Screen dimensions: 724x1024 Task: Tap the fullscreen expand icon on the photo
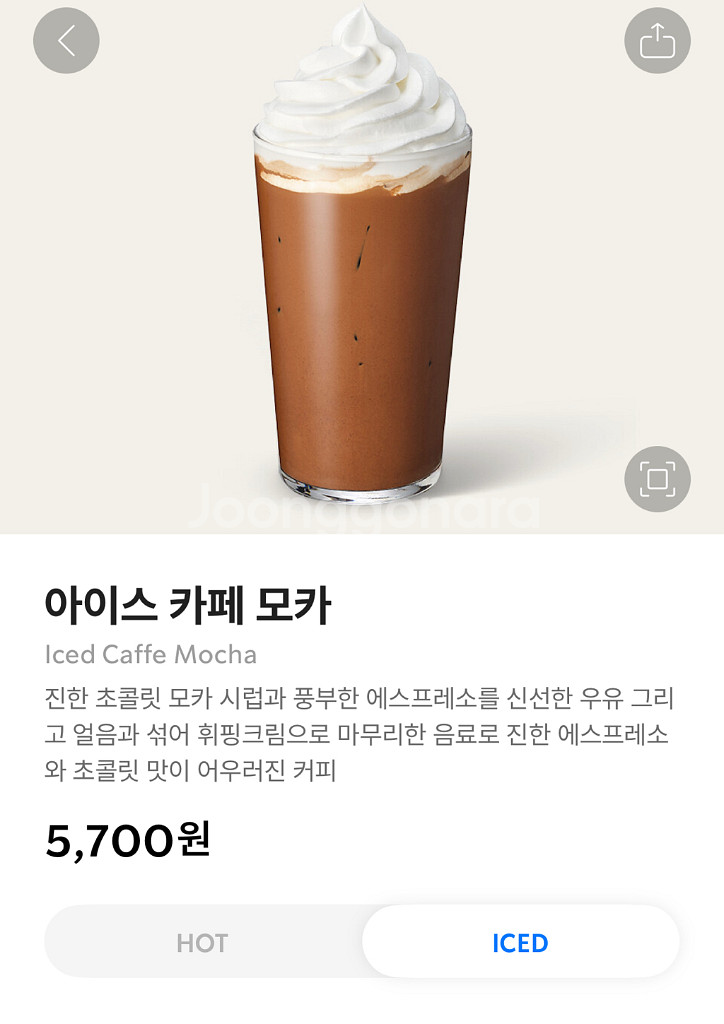tap(658, 479)
